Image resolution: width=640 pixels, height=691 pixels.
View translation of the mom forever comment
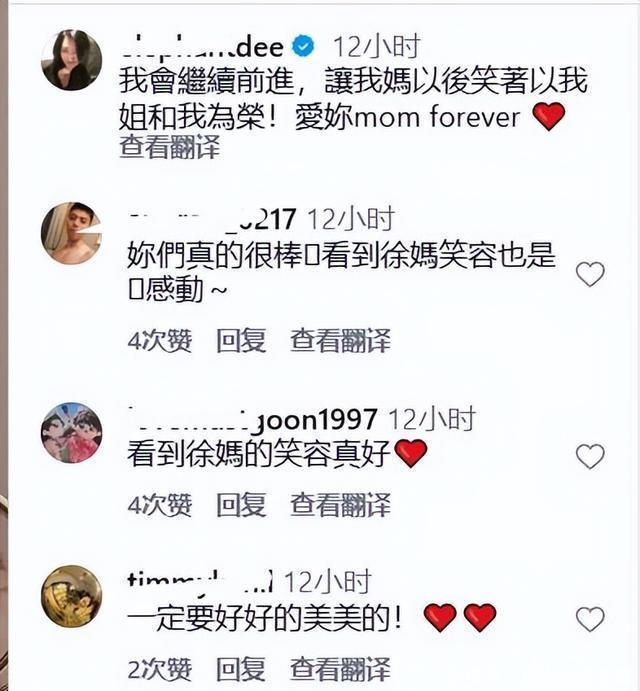(170, 147)
